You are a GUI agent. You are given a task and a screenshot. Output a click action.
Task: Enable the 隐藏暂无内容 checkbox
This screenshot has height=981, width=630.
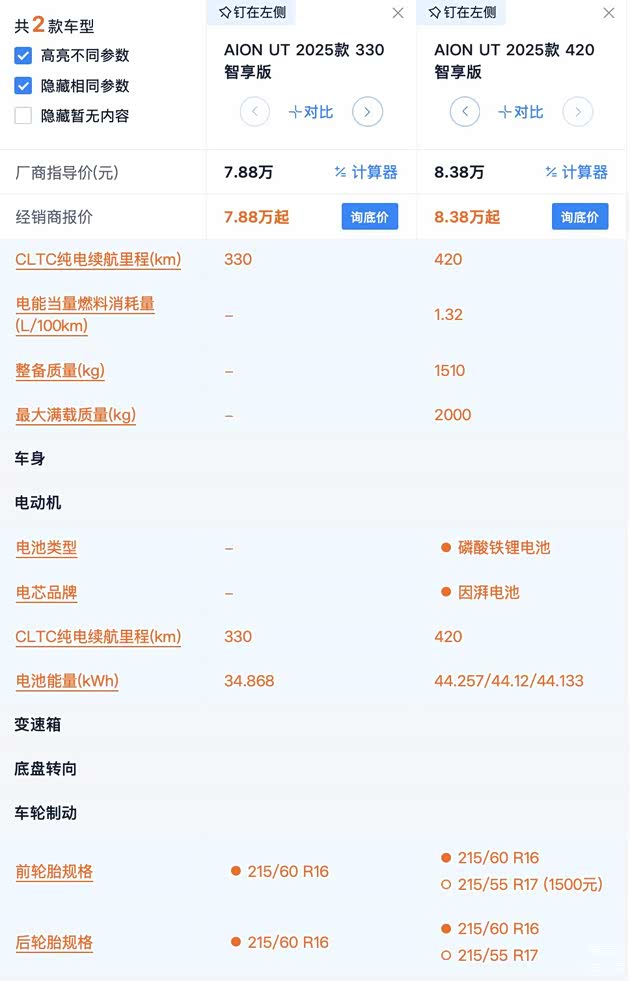23,116
